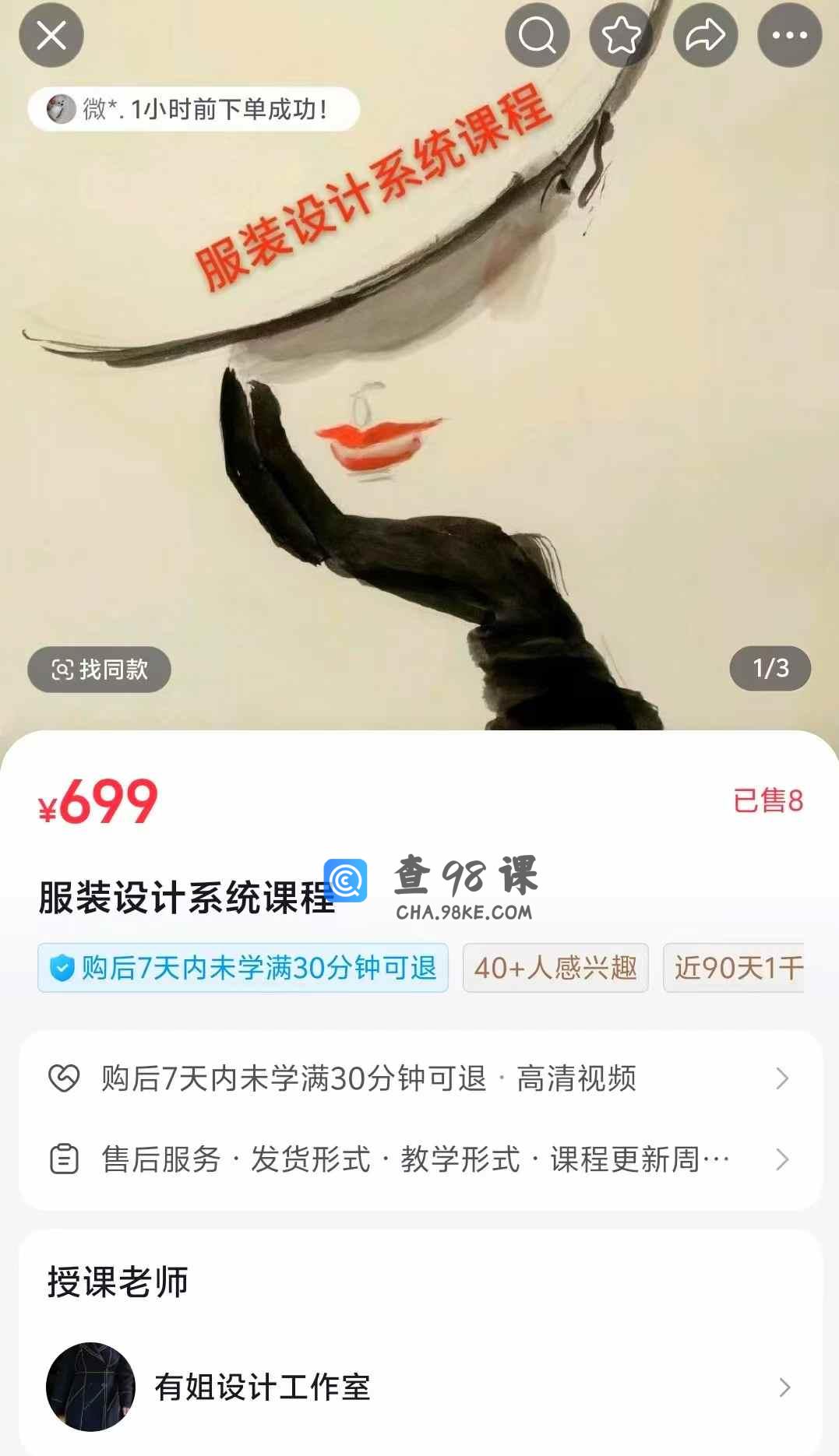Close the course detail page
The width and height of the screenshot is (839, 1456).
[x=51, y=36]
